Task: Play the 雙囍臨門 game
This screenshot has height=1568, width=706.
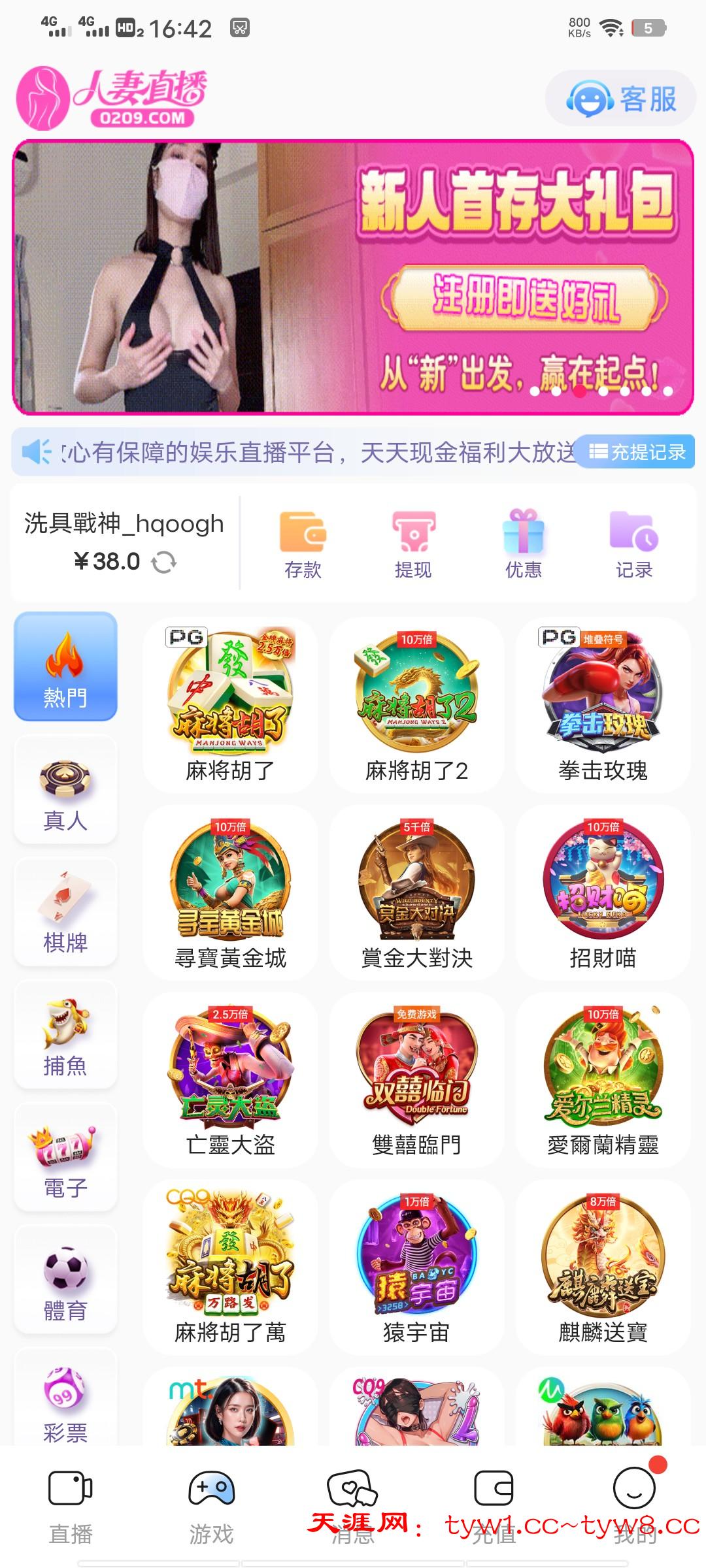Action: (416, 1079)
